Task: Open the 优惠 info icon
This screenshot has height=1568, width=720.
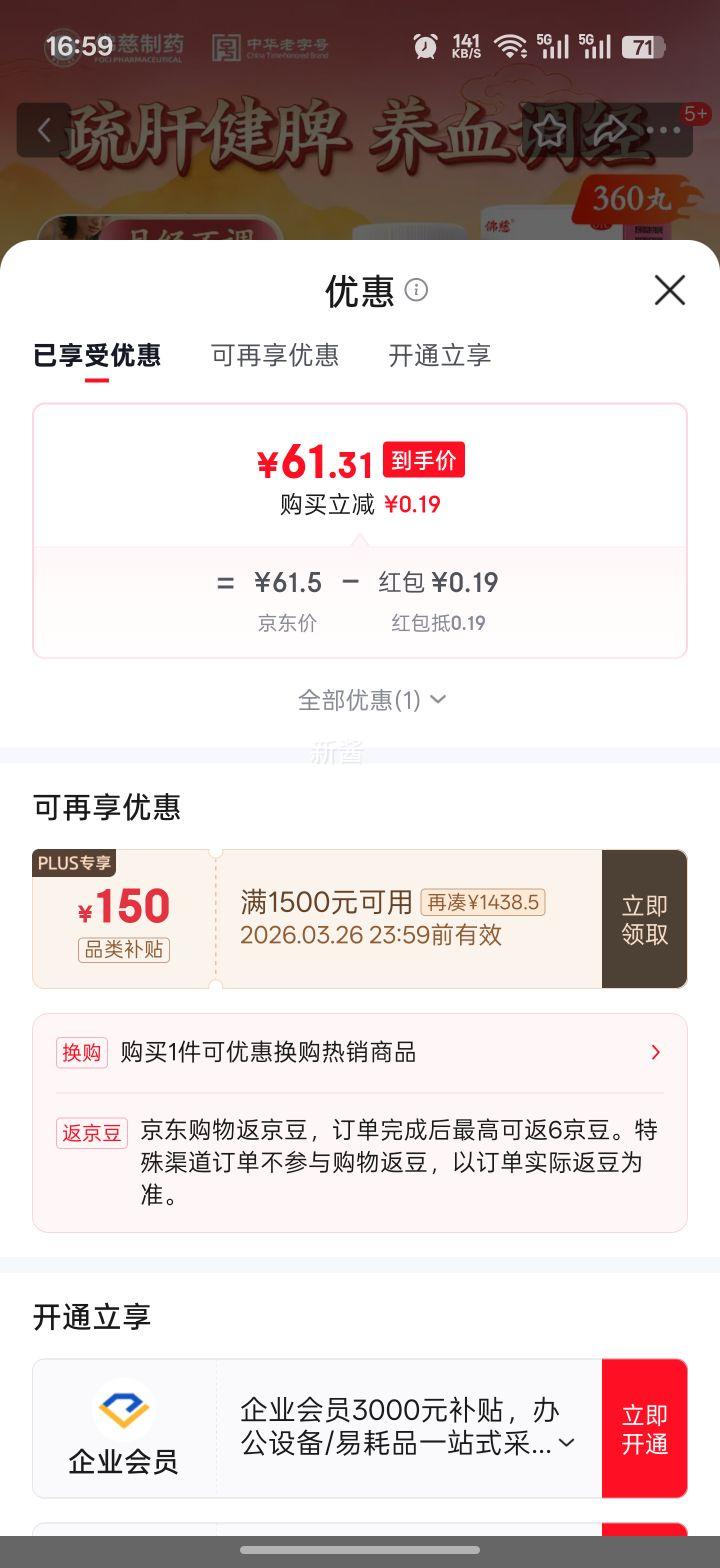Action: (x=417, y=292)
